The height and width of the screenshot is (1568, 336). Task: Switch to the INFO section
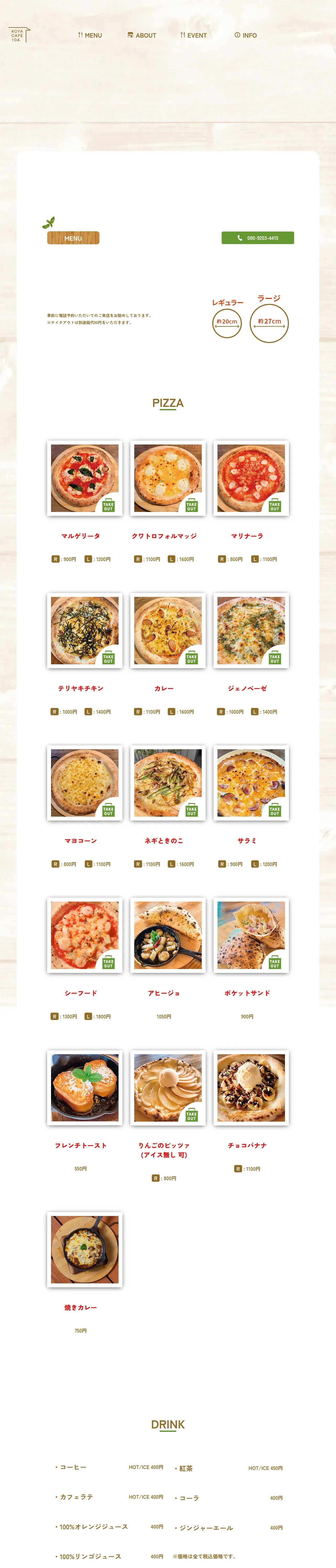pyautogui.click(x=245, y=35)
